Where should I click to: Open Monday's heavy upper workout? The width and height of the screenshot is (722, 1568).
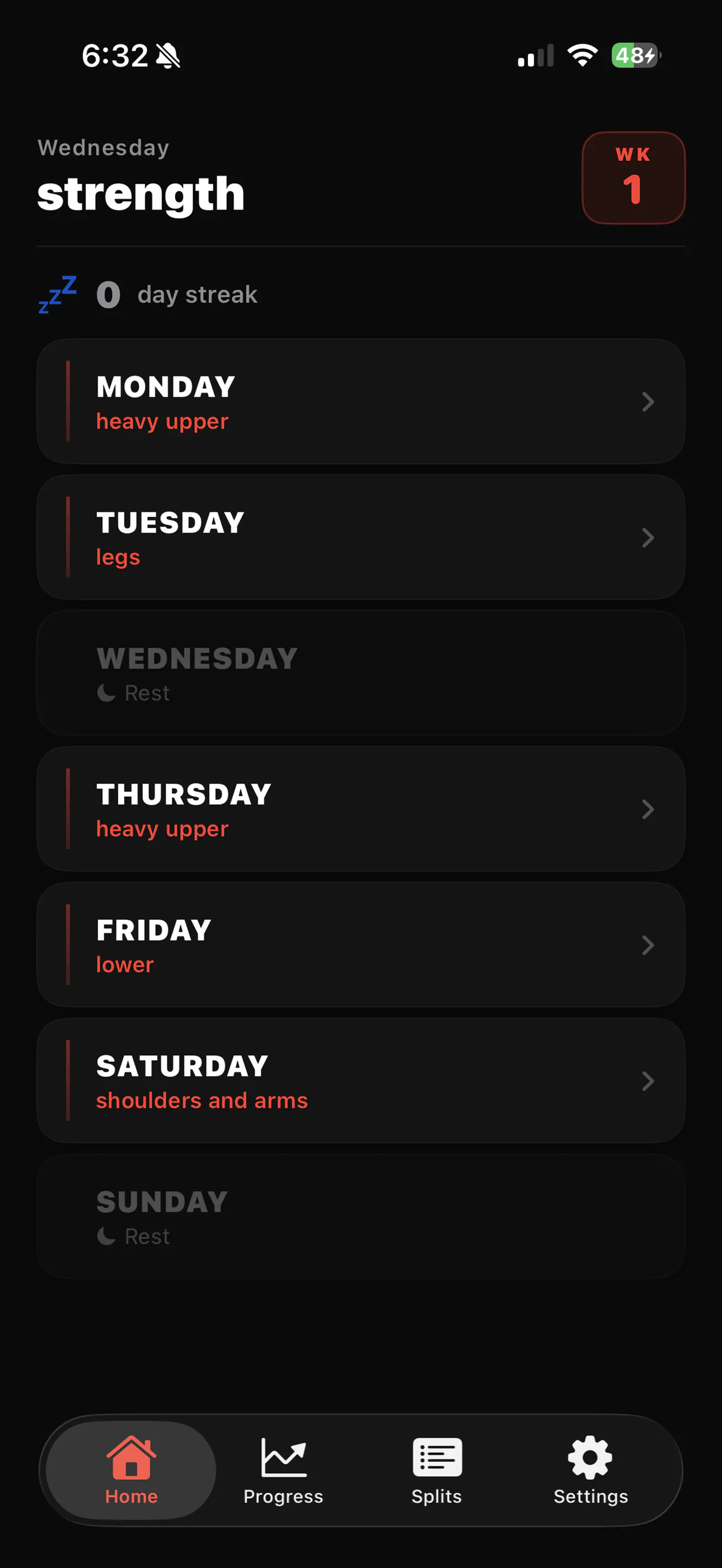(x=361, y=402)
